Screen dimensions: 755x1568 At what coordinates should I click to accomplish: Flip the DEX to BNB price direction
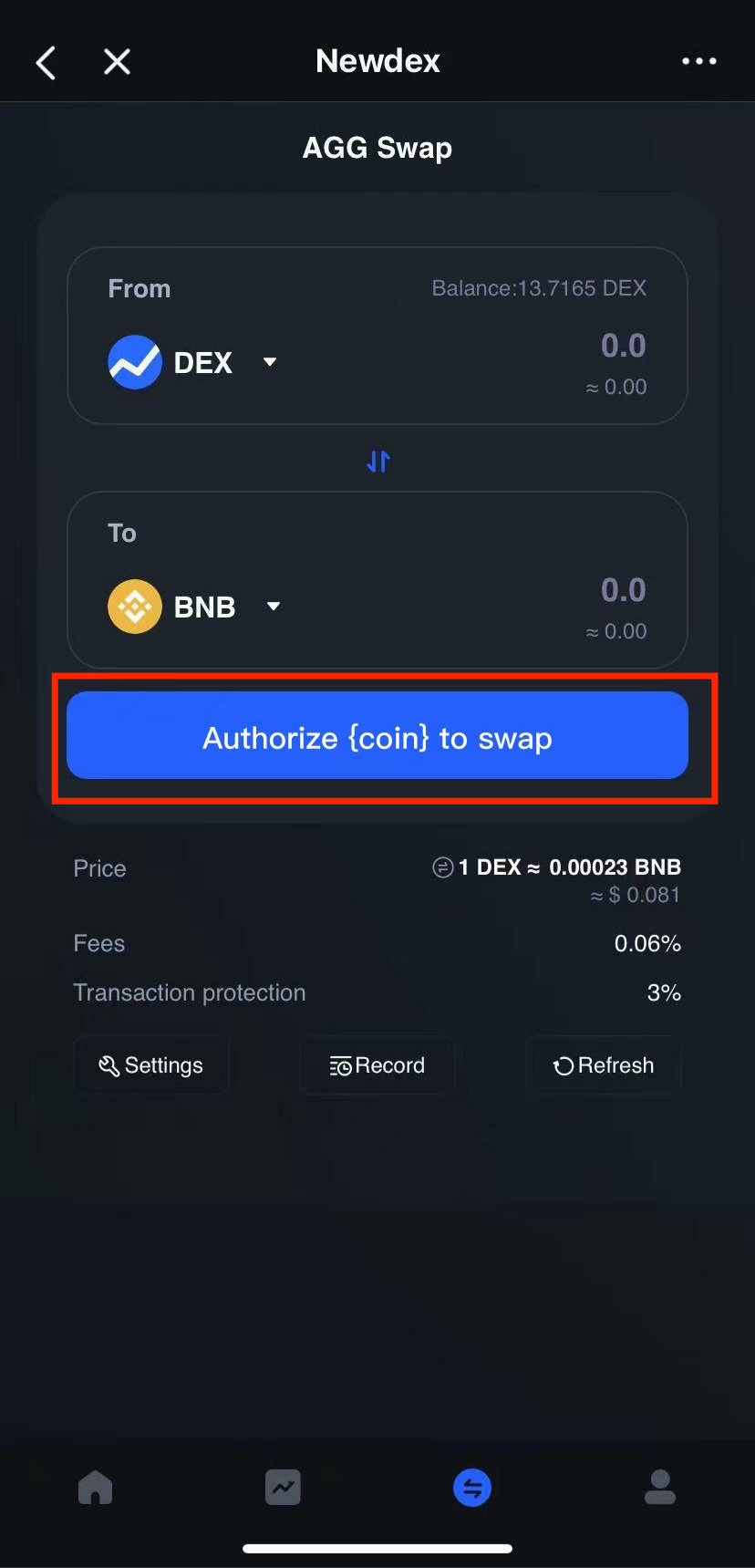point(443,867)
